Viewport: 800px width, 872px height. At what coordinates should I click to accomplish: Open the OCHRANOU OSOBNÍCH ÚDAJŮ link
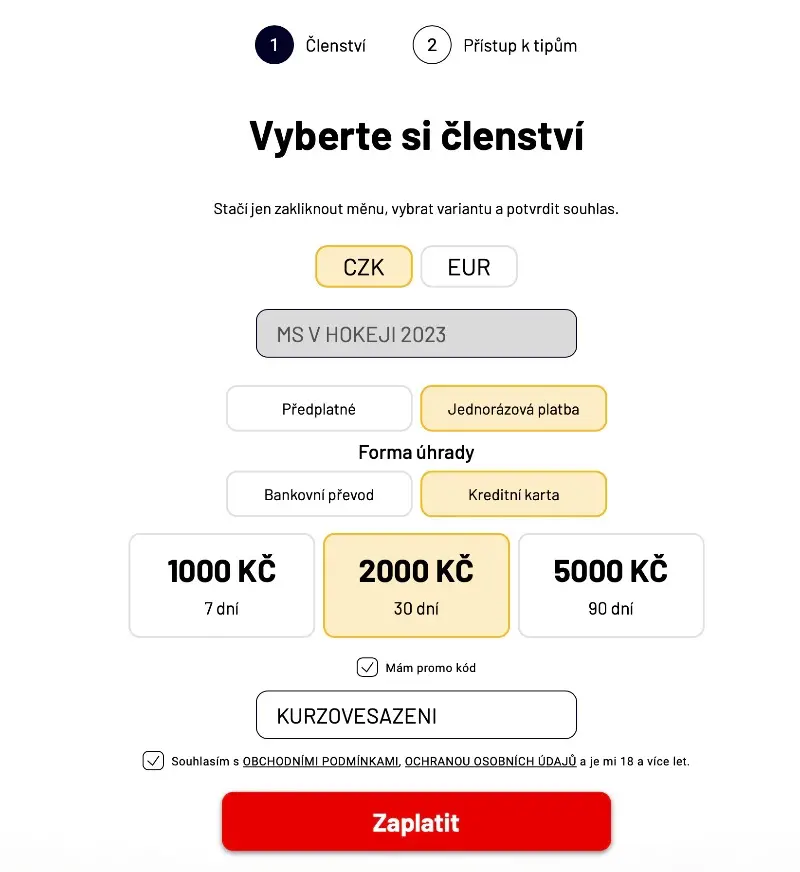[x=490, y=761]
